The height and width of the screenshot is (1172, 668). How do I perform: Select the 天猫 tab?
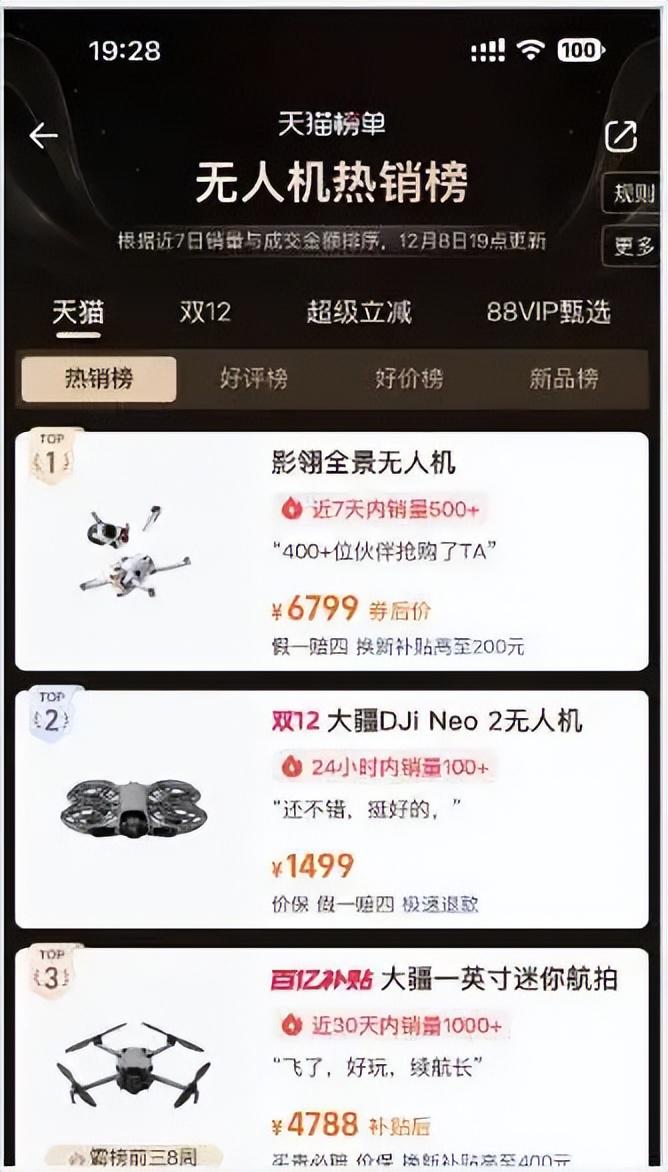pyautogui.click(x=78, y=312)
